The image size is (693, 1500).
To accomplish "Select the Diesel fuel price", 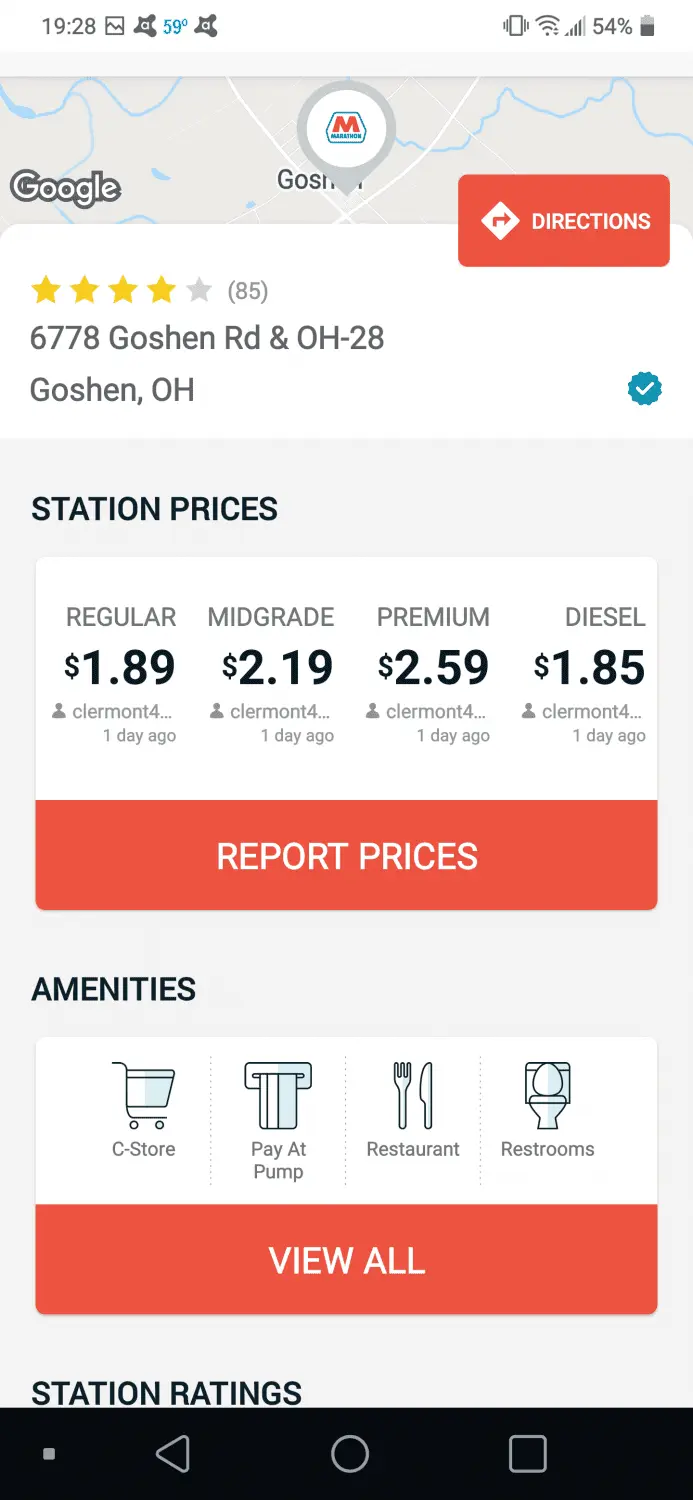I will click(x=590, y=667).
